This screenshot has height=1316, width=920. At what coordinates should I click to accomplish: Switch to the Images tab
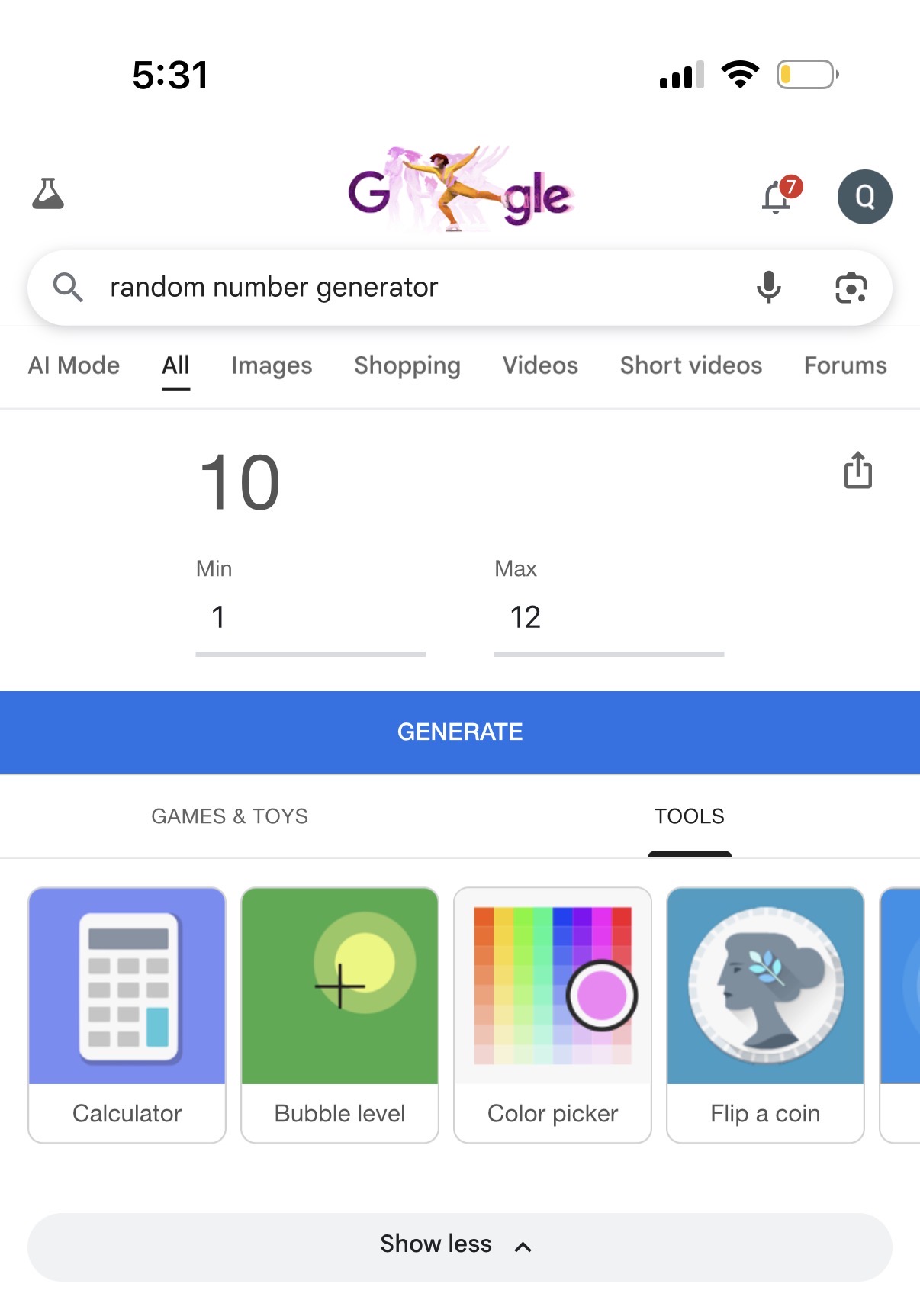click(x=272, y=365)
